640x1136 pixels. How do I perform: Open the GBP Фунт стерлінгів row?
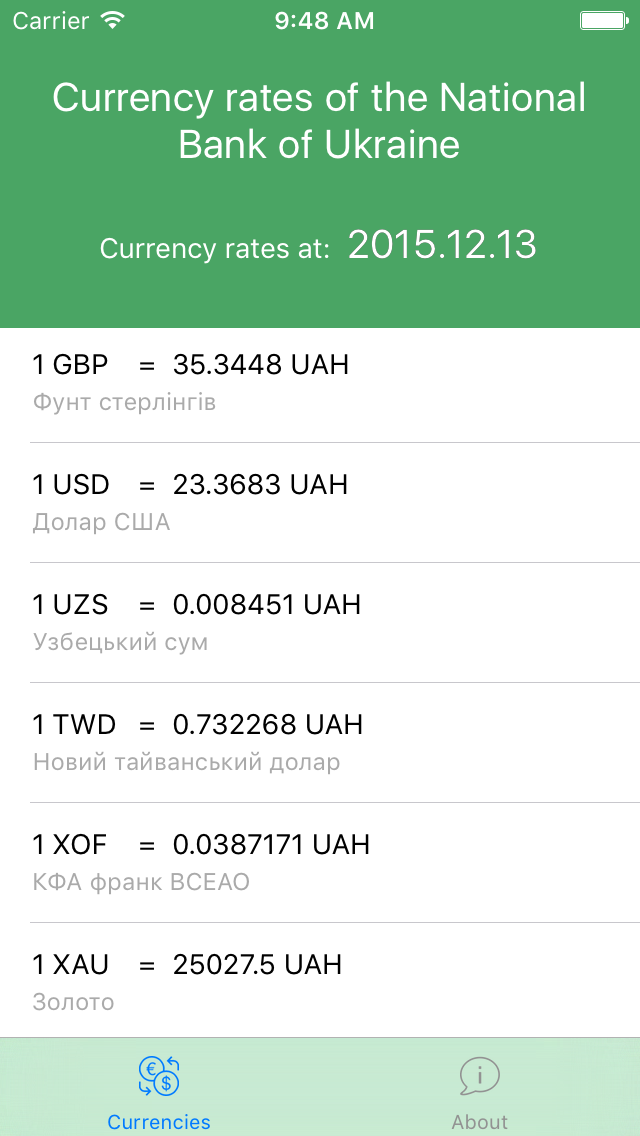pos(320,383)
